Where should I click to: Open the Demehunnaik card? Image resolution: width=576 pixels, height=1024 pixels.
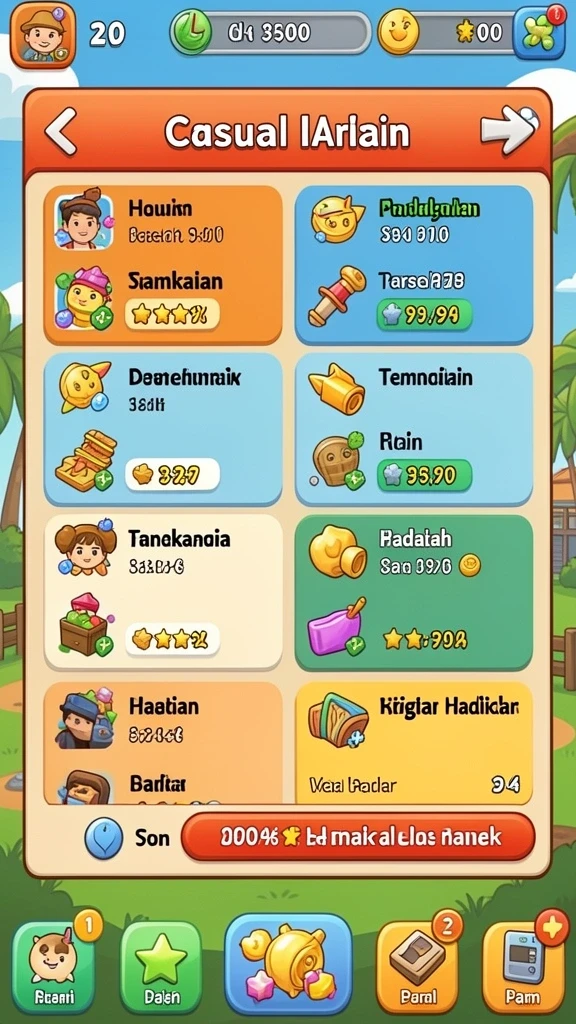click(x=163, y=430)
